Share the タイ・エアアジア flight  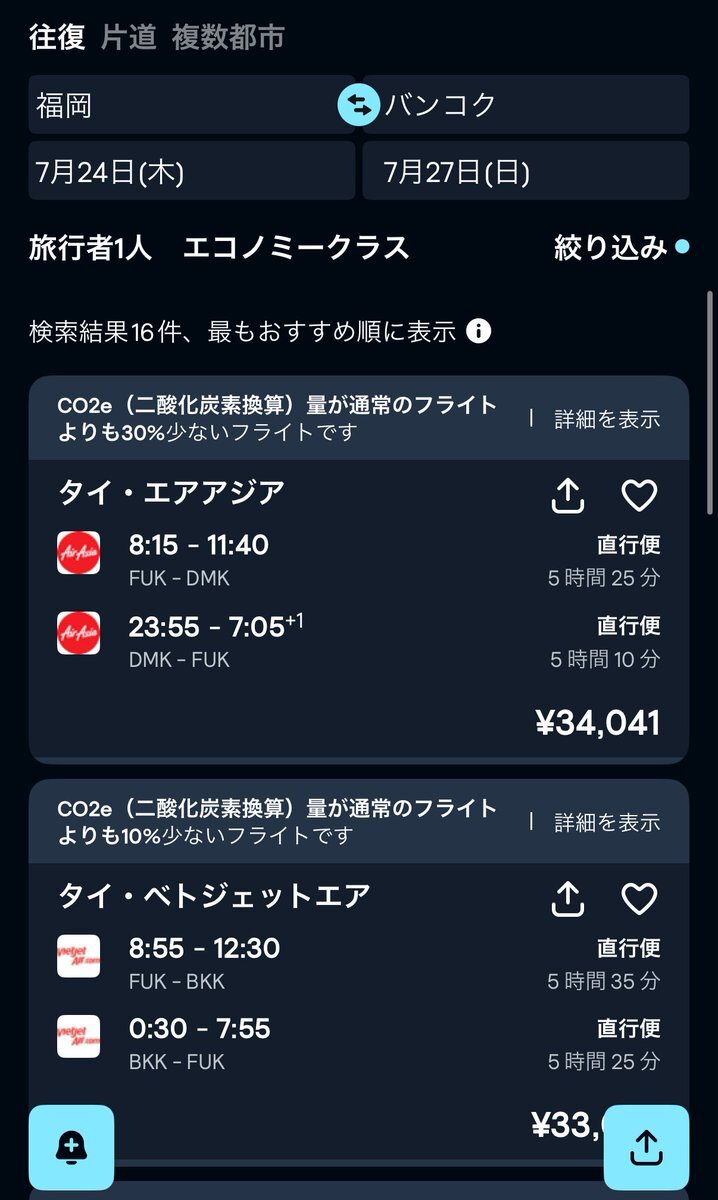point(567,495)
